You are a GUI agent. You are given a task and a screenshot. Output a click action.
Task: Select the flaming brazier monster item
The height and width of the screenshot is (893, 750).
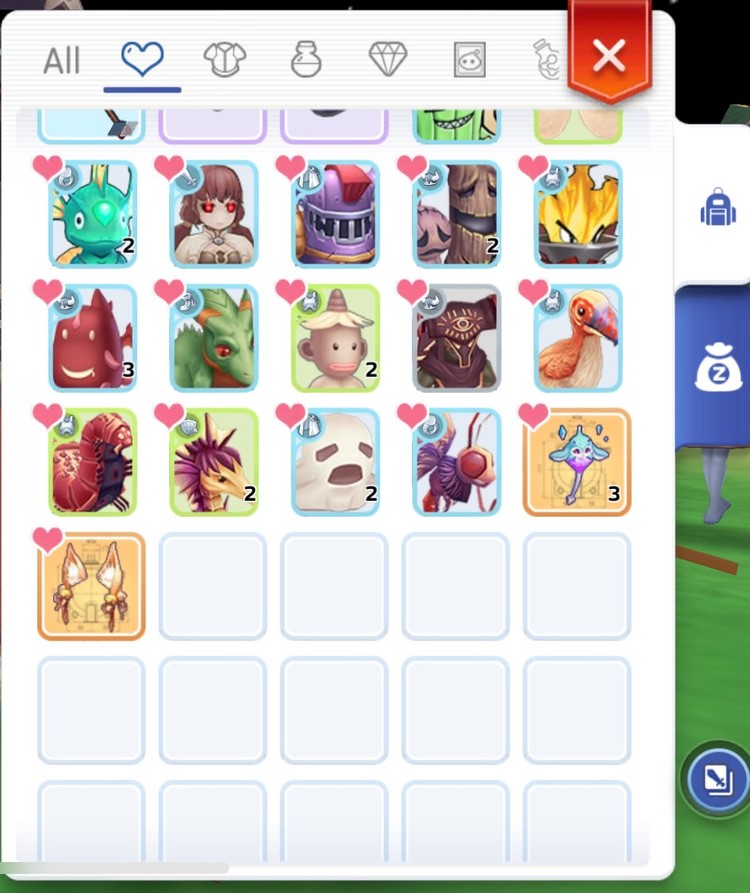coord(577,215)
